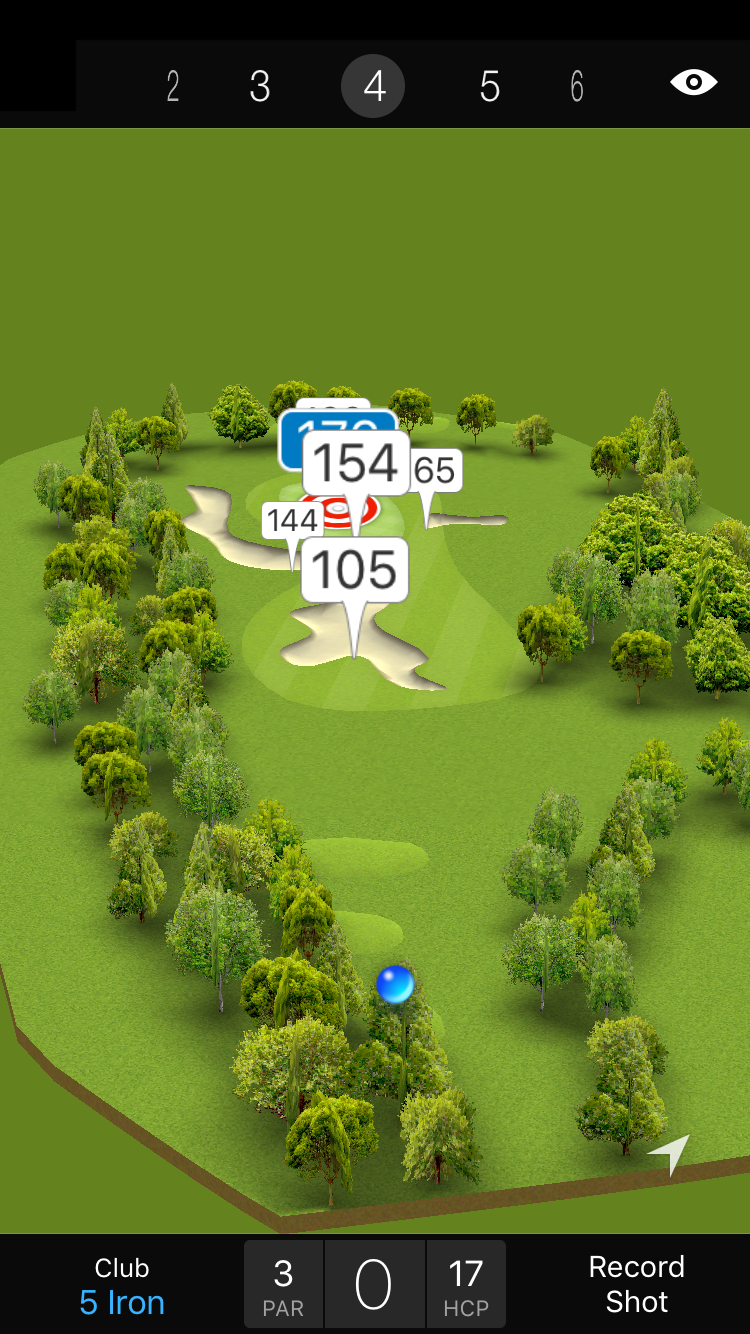
Task: Jump to hole 6
Action: point(577,87)
